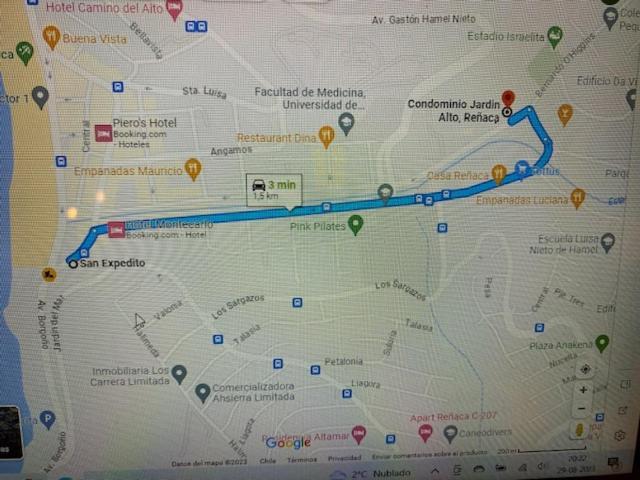This screenshot has width=640, height=480.
Task: View Apart Reñaca C-207 lodging marker
Action: pyautogui.click(x=424, y=433)
